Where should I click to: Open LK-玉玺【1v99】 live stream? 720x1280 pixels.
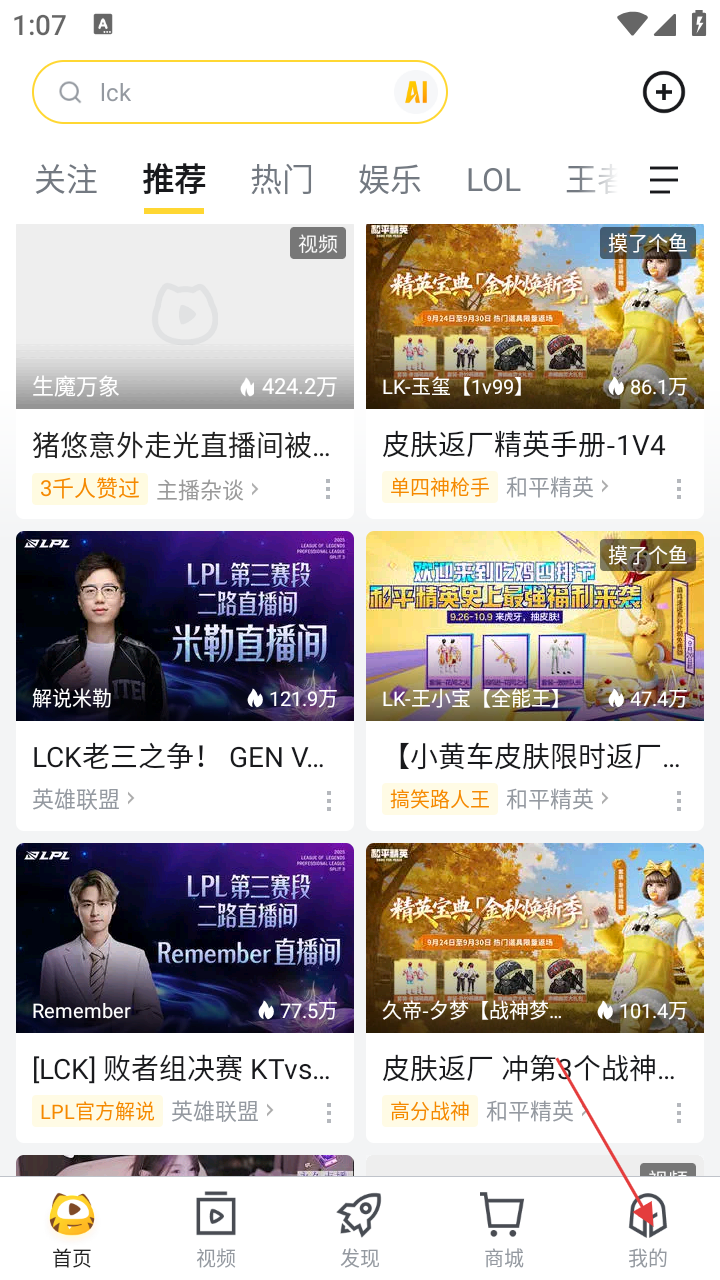coord(535,316)
